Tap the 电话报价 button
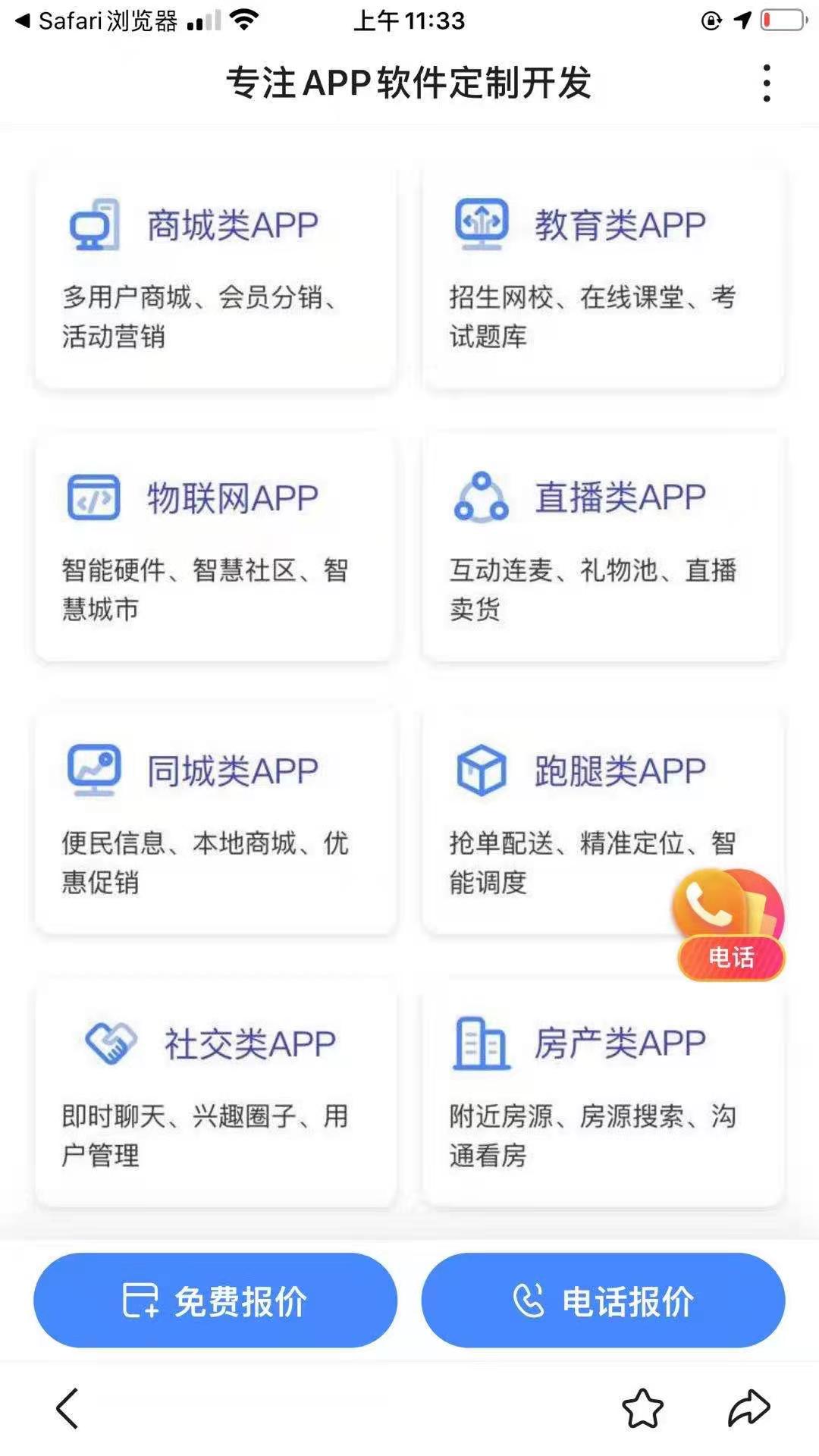Screen dimensions: 819x1456 [603, 1300]
